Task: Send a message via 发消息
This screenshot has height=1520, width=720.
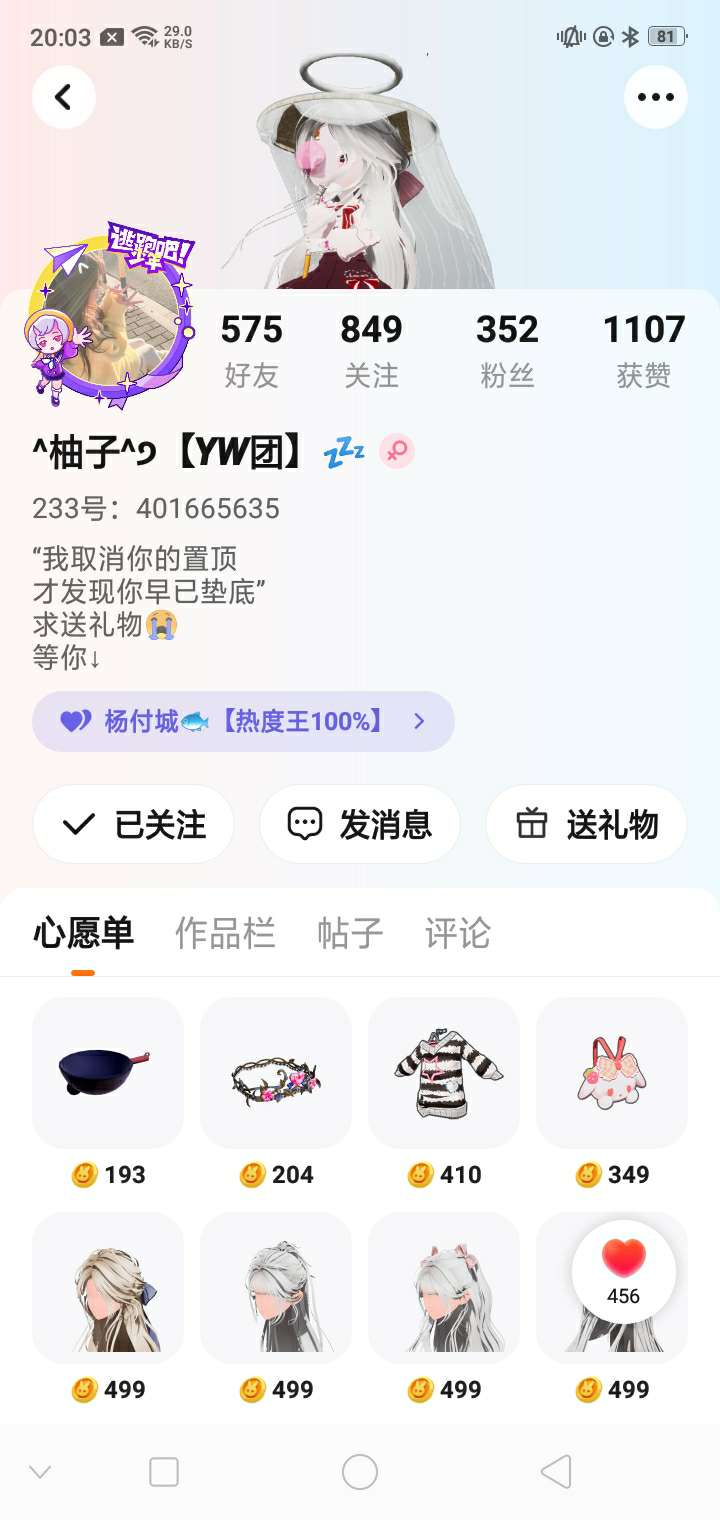Action: click(x=360, y=824)
